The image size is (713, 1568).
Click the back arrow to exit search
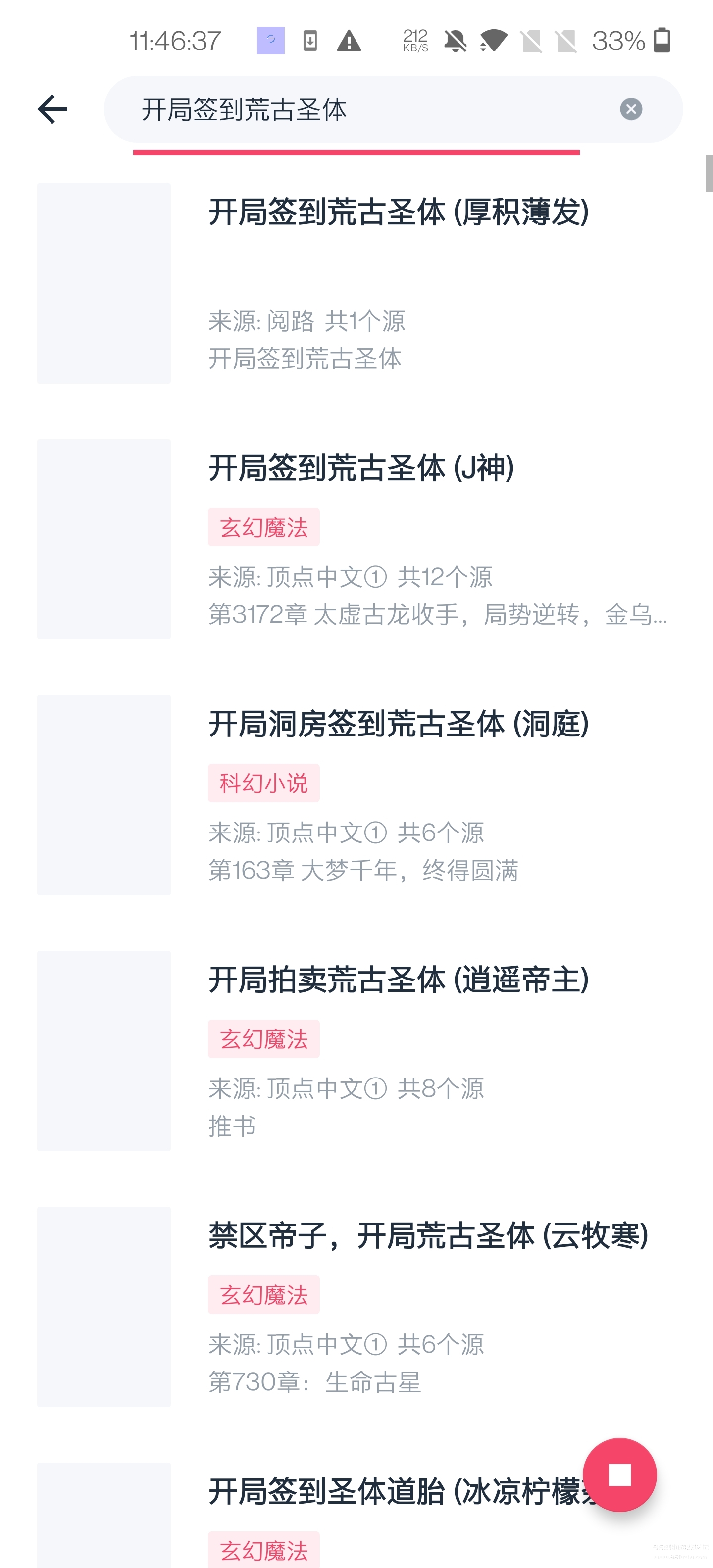tap(52, 108)
